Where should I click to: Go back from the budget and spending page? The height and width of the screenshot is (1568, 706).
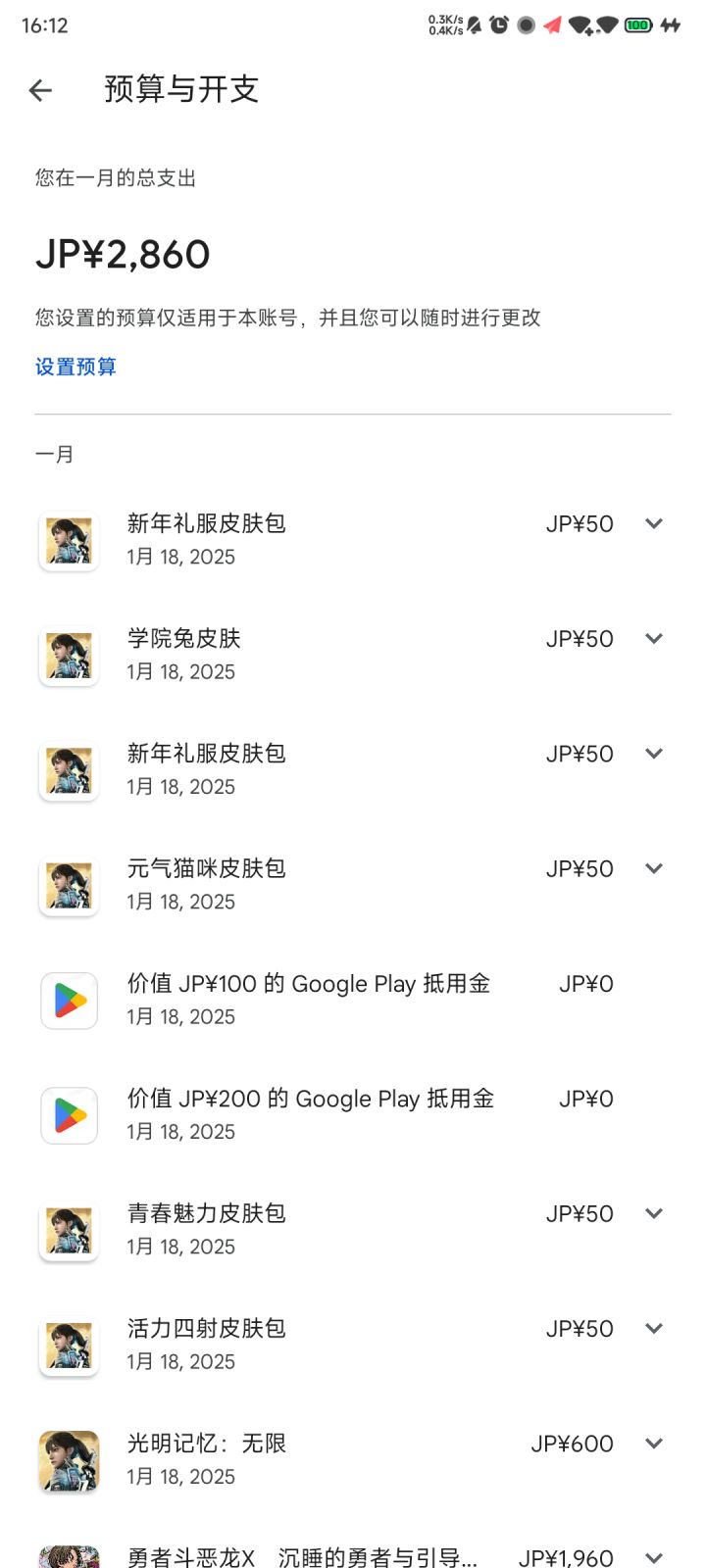pos(40,90)
